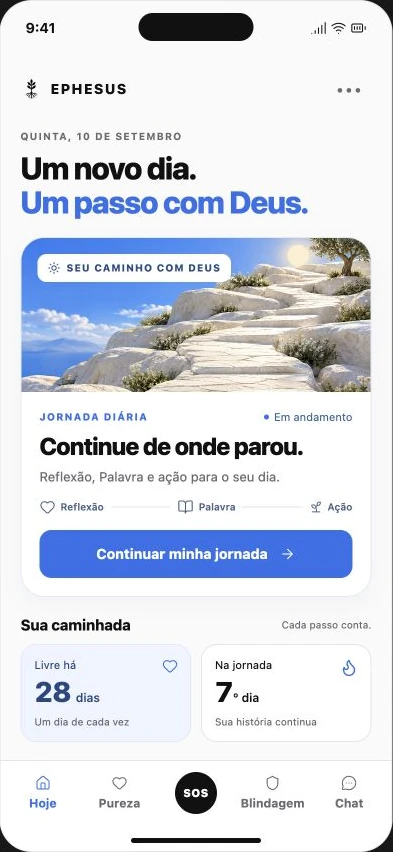
Task: Tap Continuar minha jornada button
Action: pos(196,554)
